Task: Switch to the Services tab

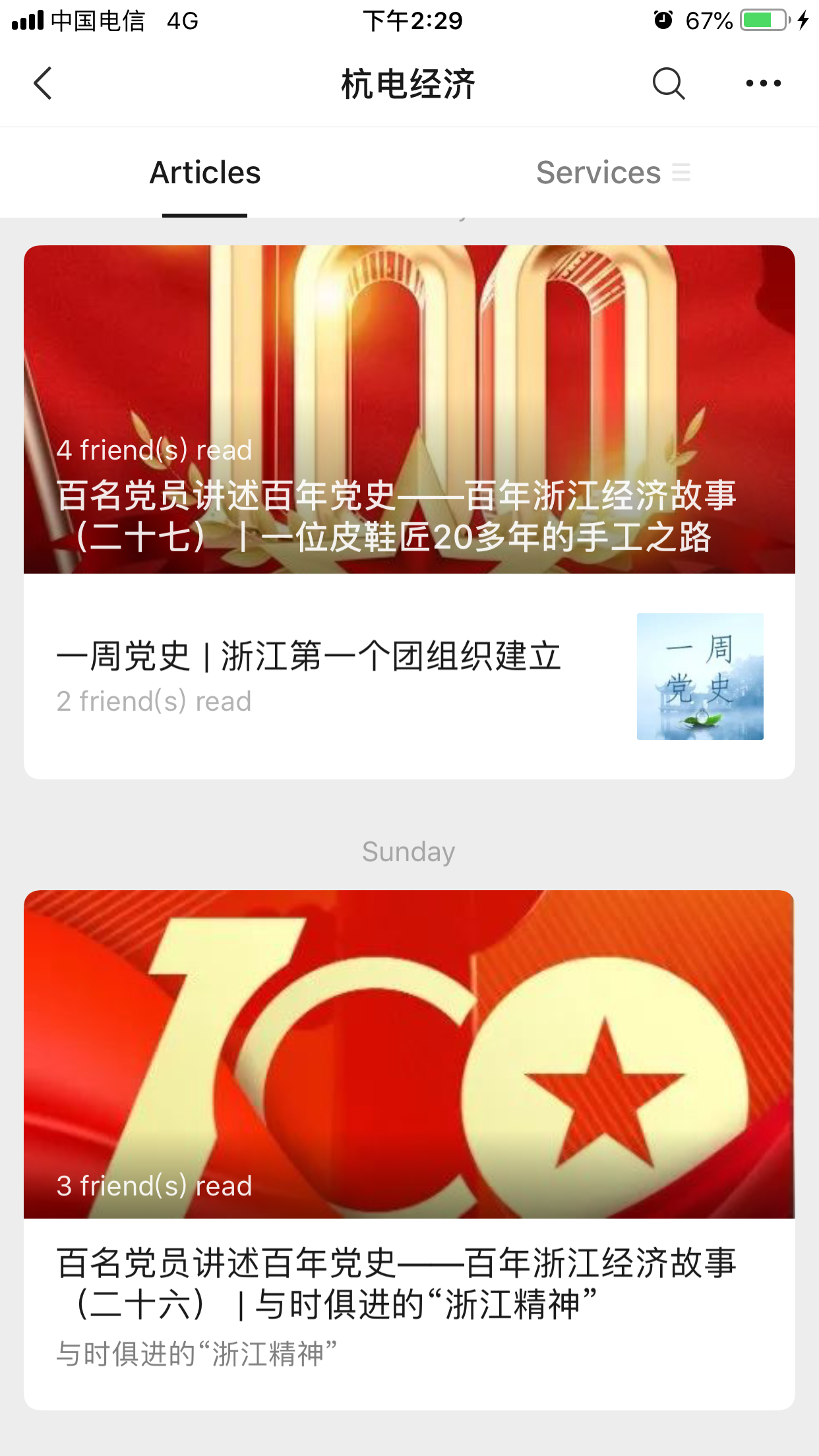Action: (597, 172)
